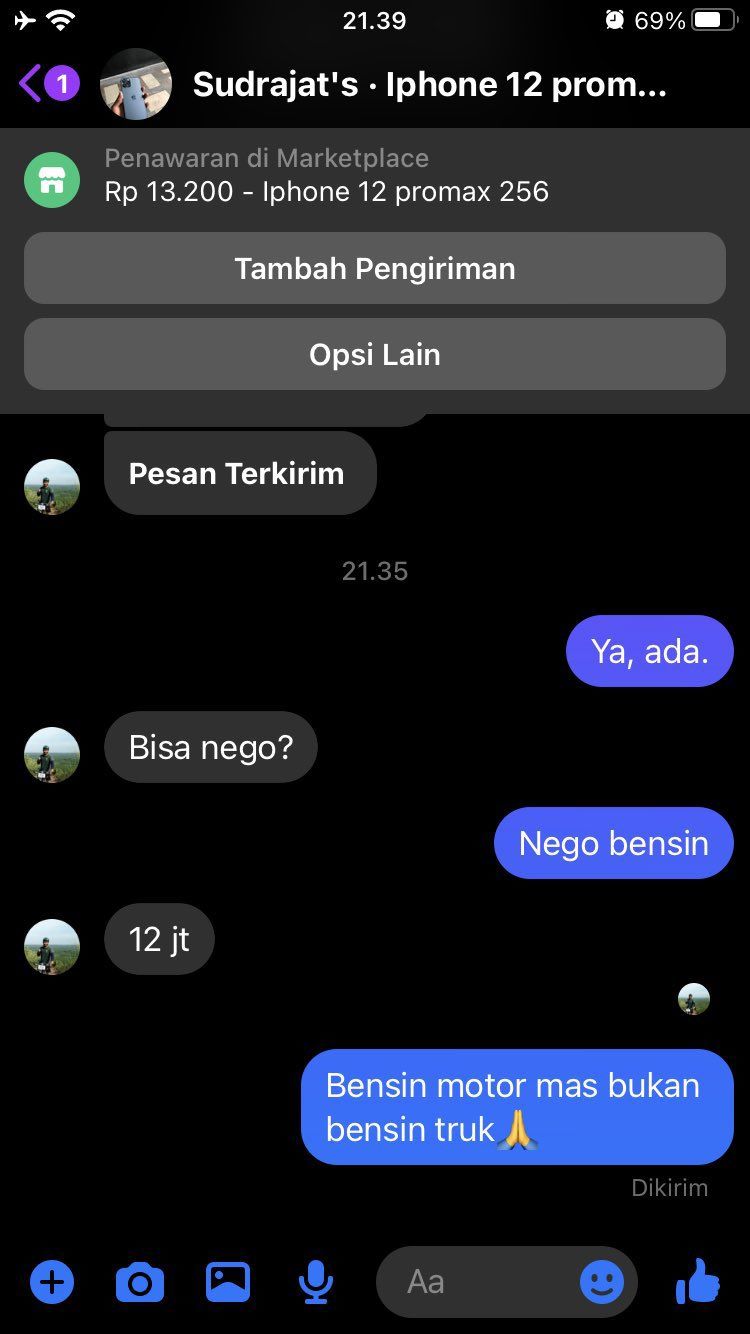Select the camera icon to take a photo
Image resolution: width=750 pixels, height=1334 pixels.
coord(139,1281)
